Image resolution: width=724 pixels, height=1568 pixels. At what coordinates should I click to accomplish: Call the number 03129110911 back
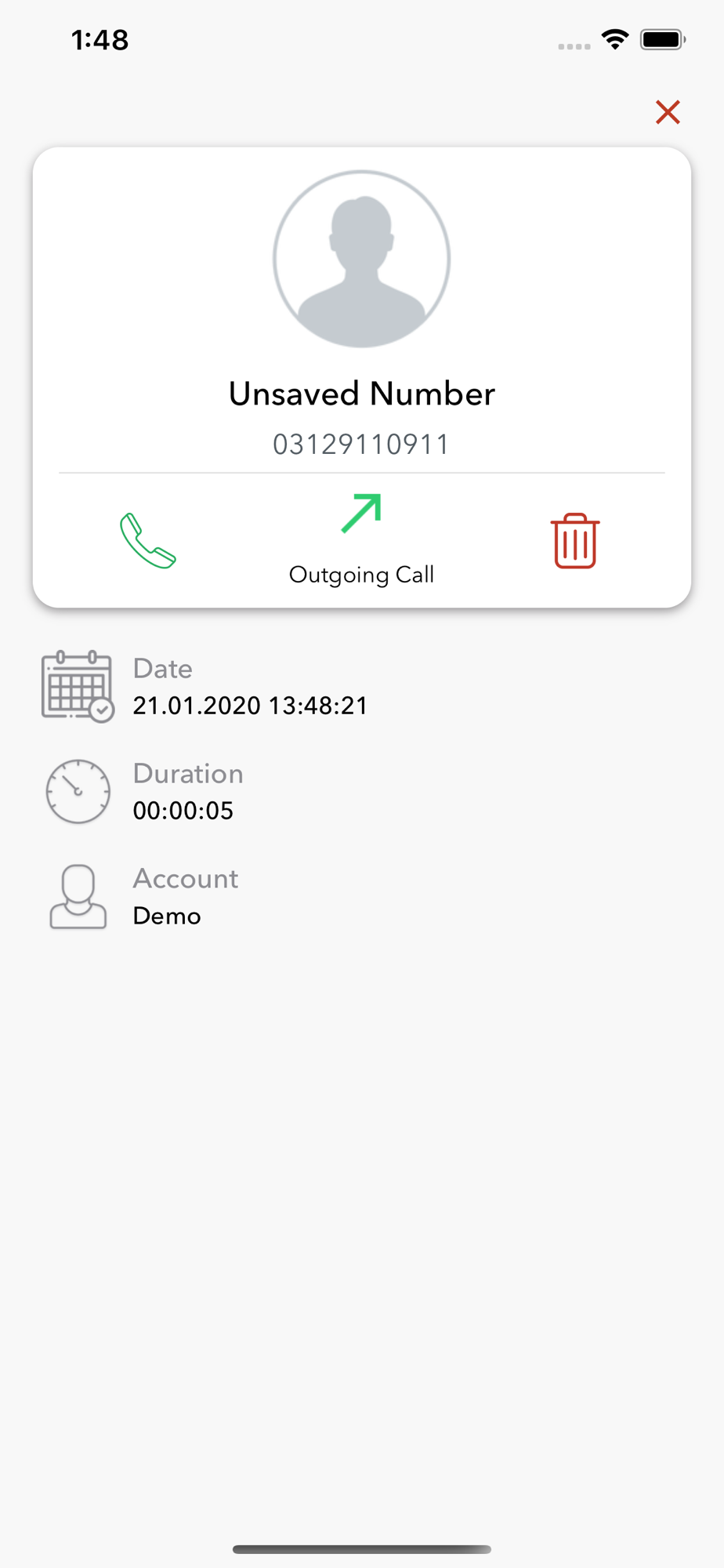(x=148, y=540)
